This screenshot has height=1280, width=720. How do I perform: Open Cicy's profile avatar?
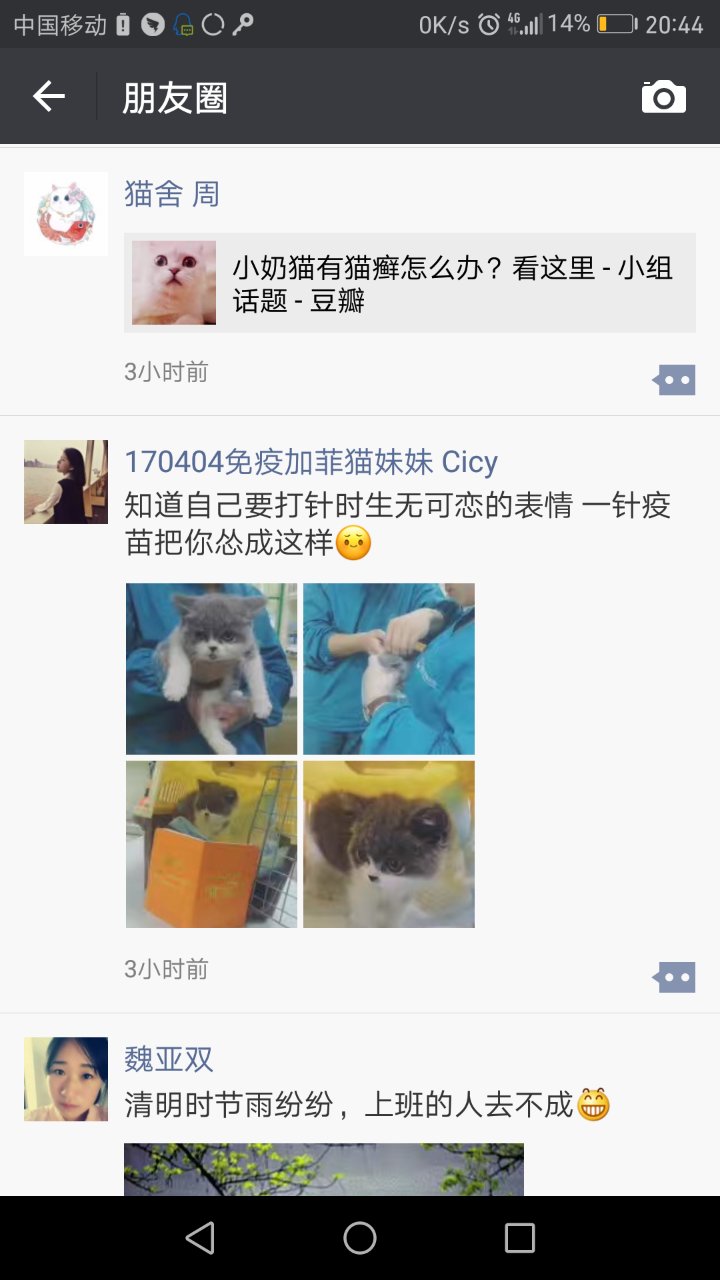pos(66,482)
